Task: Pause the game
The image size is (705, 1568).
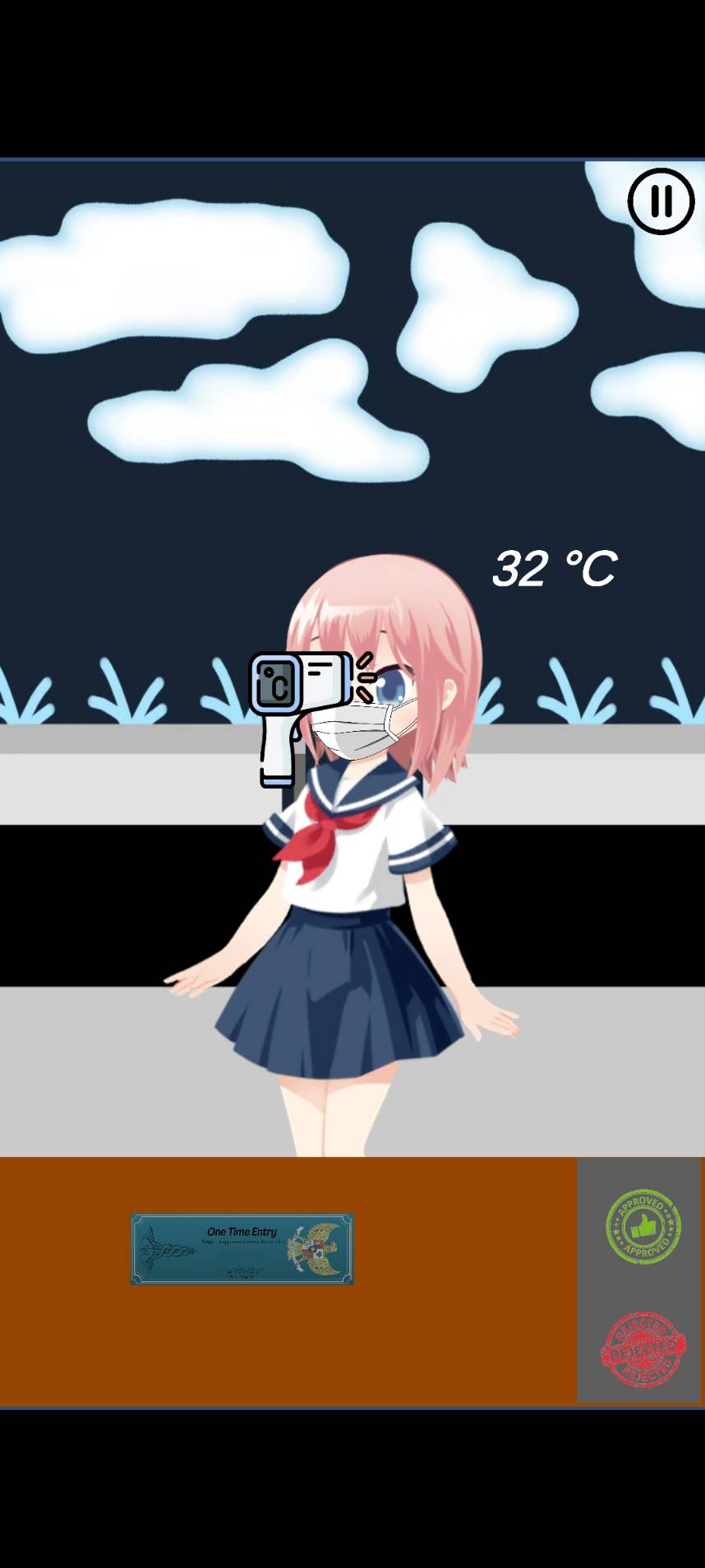Action: click(x=661, y=201)
